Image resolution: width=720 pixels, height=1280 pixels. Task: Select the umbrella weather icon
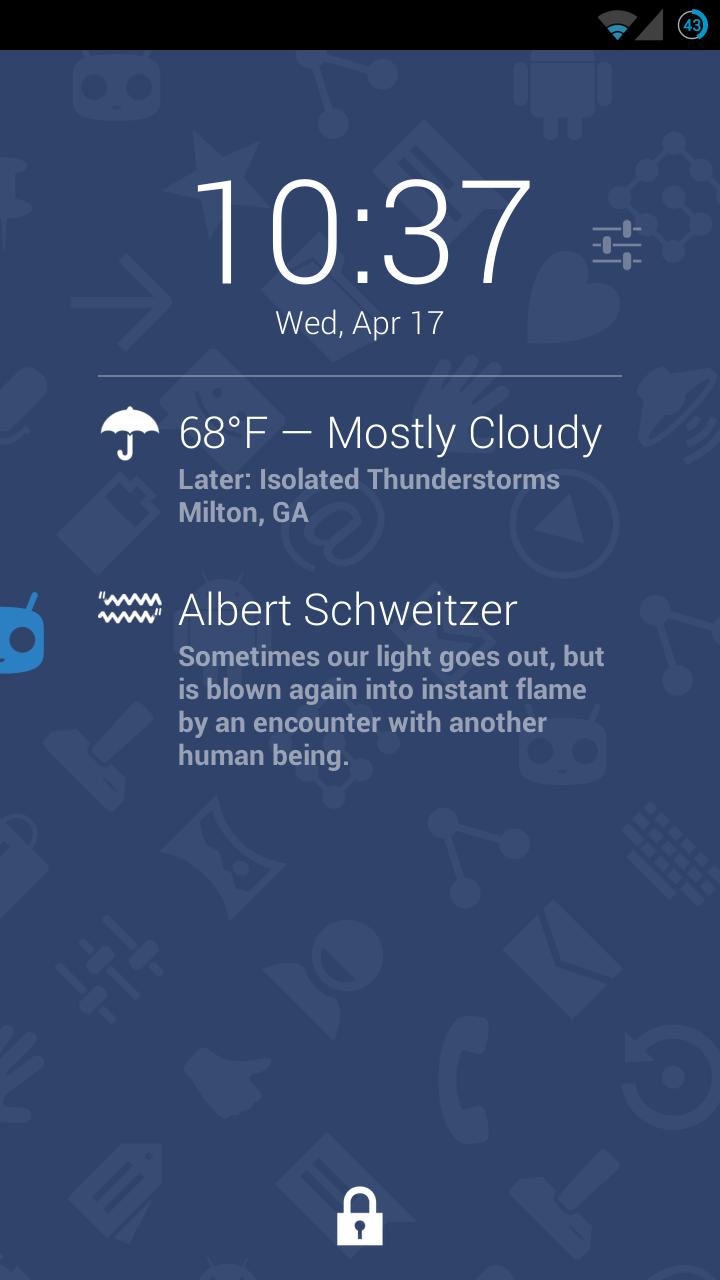(x=128, y=432)
